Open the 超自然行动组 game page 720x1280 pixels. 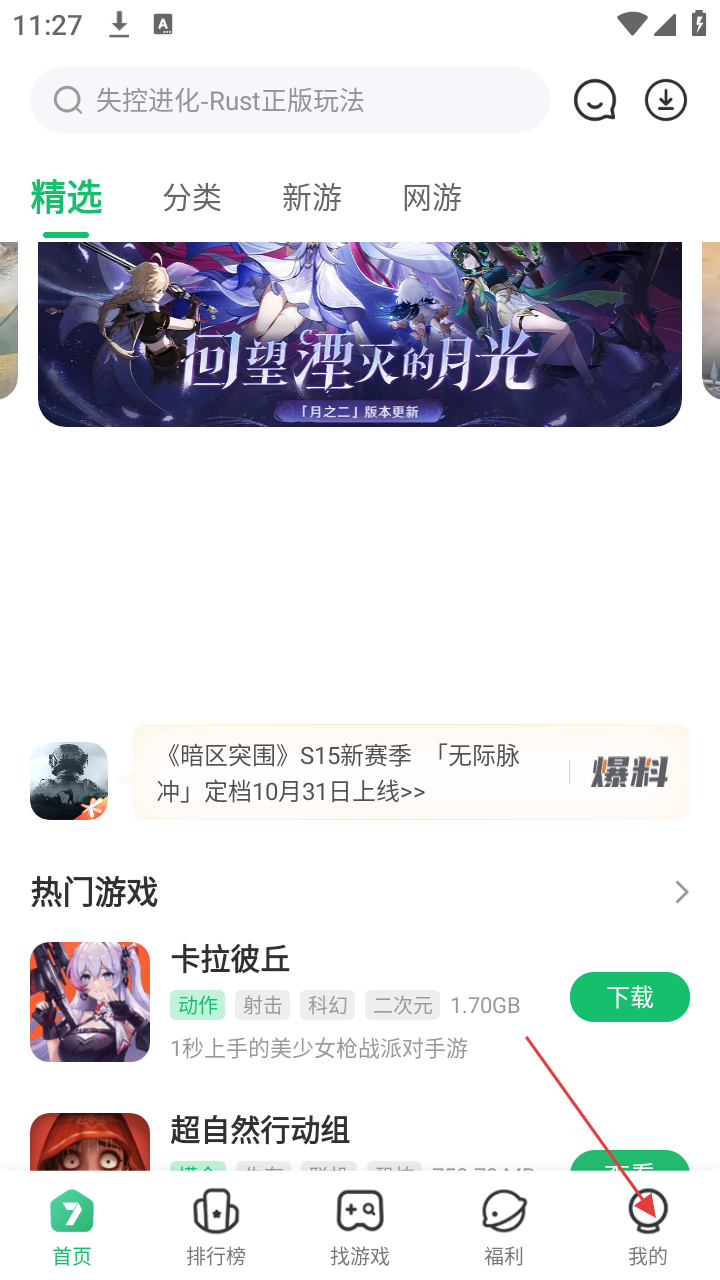coord(260,1131)
